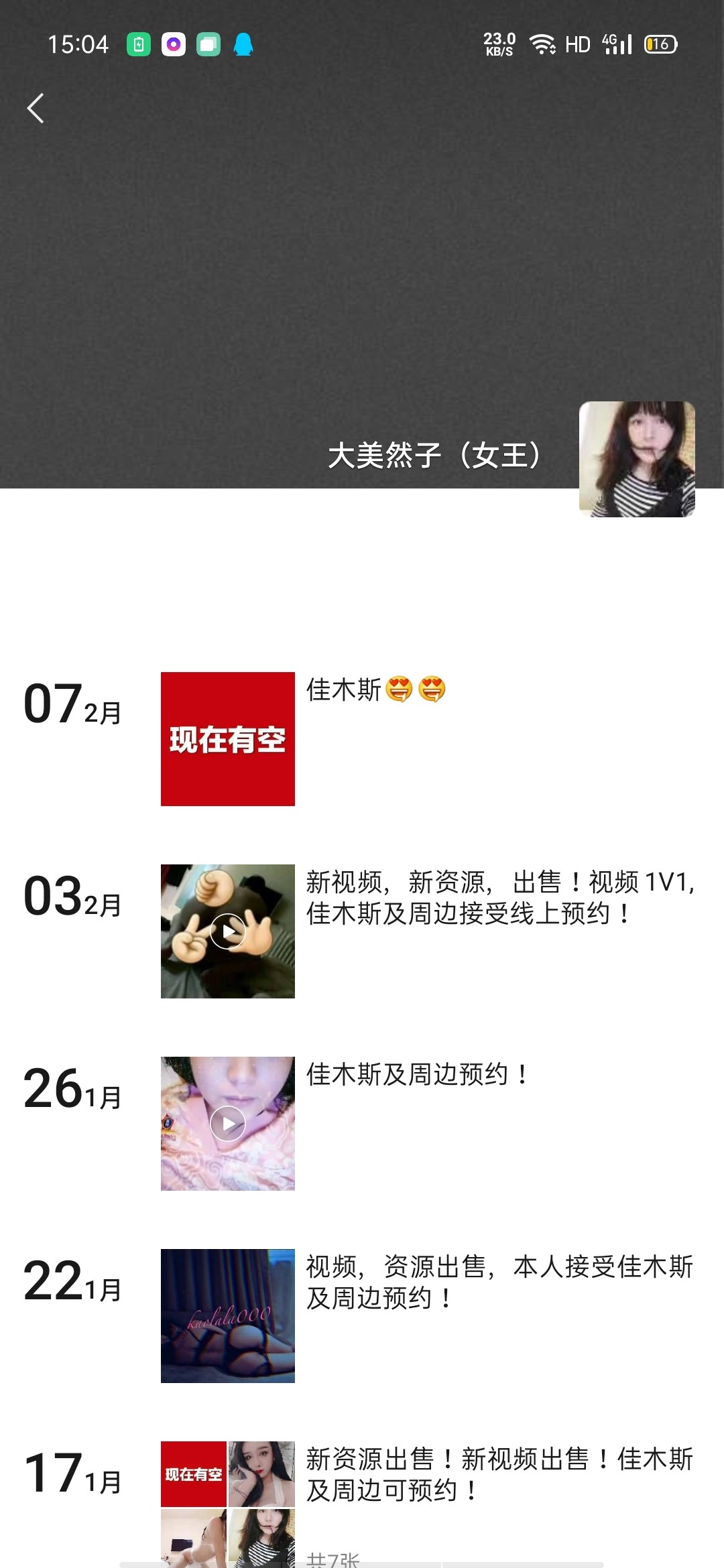Play the February 03 post video
This screenshot has height=1568, width=724.
point(227,931)
